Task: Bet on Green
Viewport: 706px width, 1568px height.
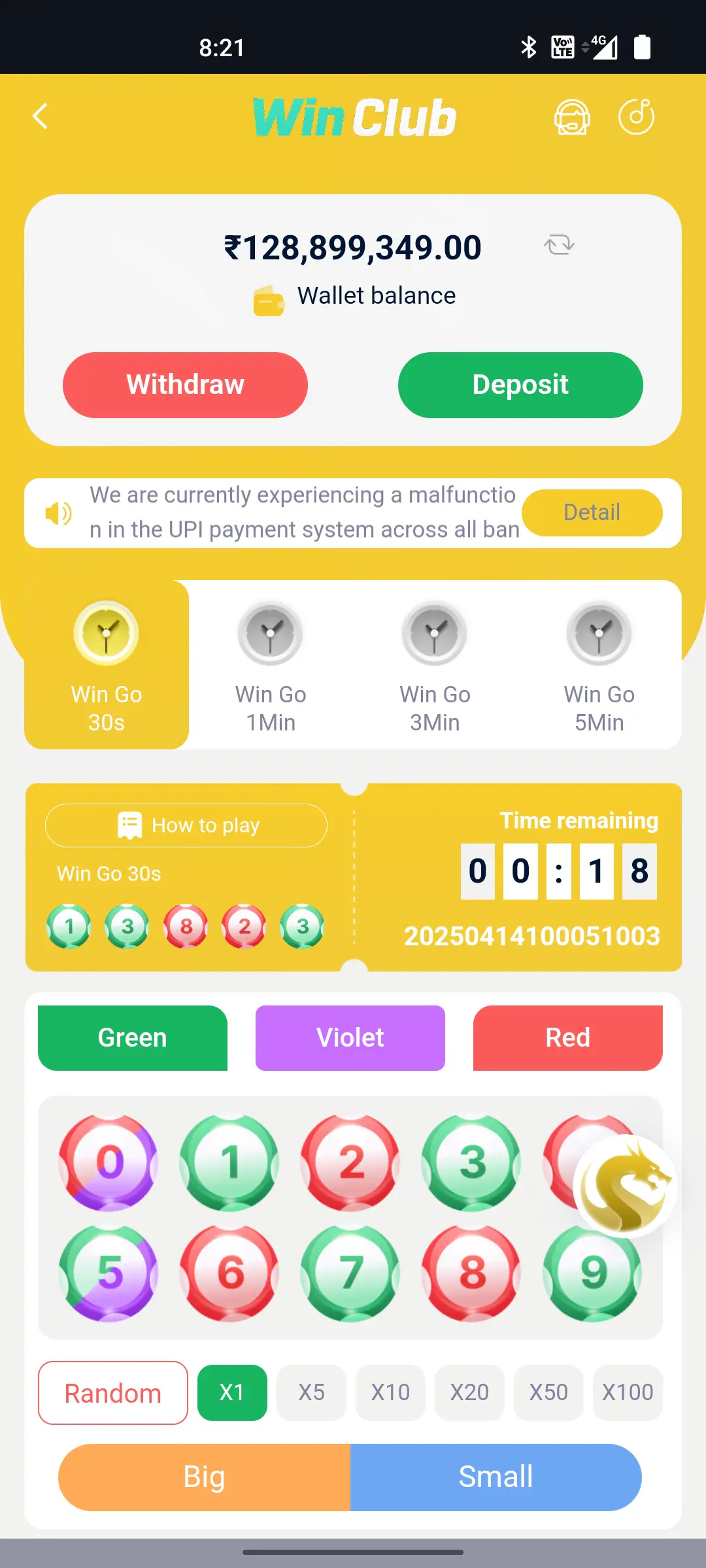Action: tap(133, 1037)
